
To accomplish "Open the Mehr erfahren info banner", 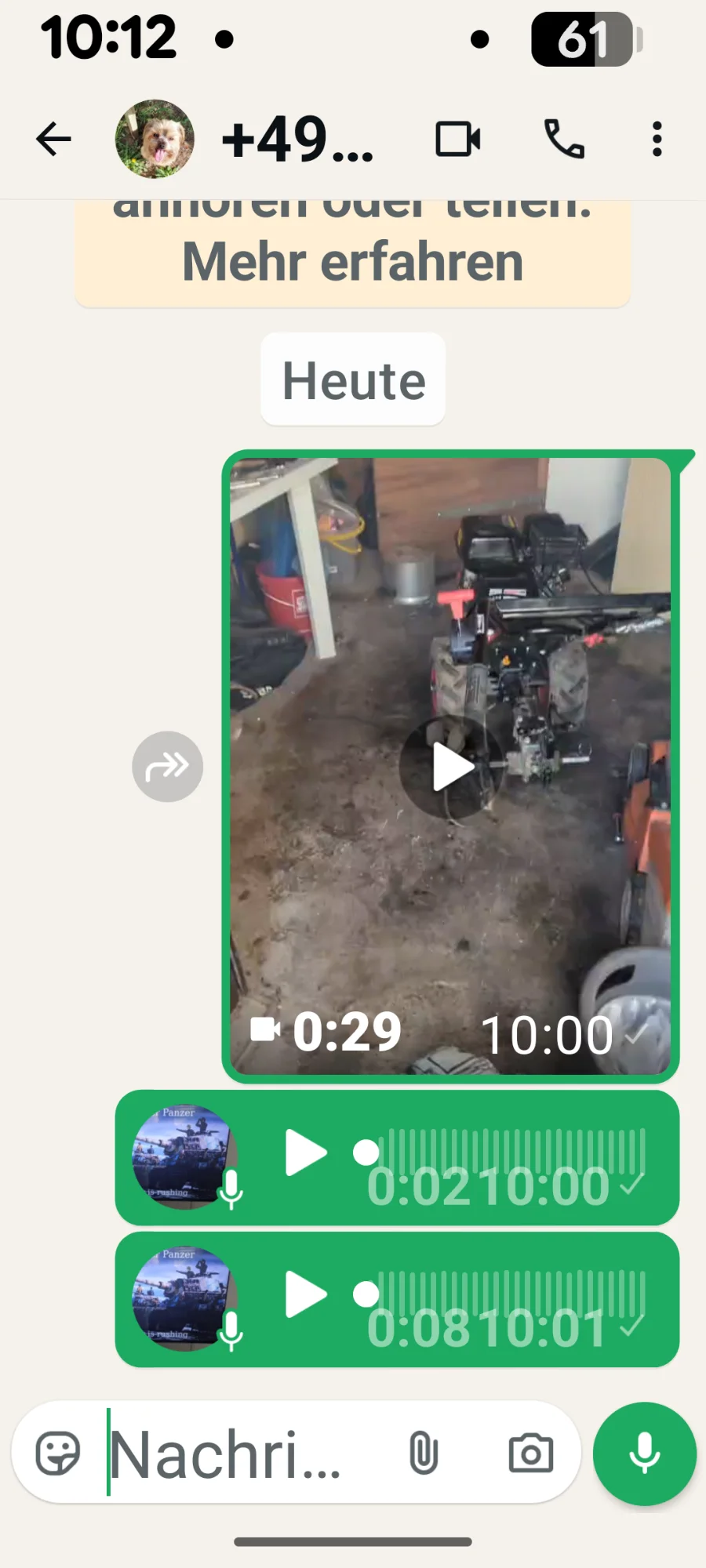I will pos(353,261).
